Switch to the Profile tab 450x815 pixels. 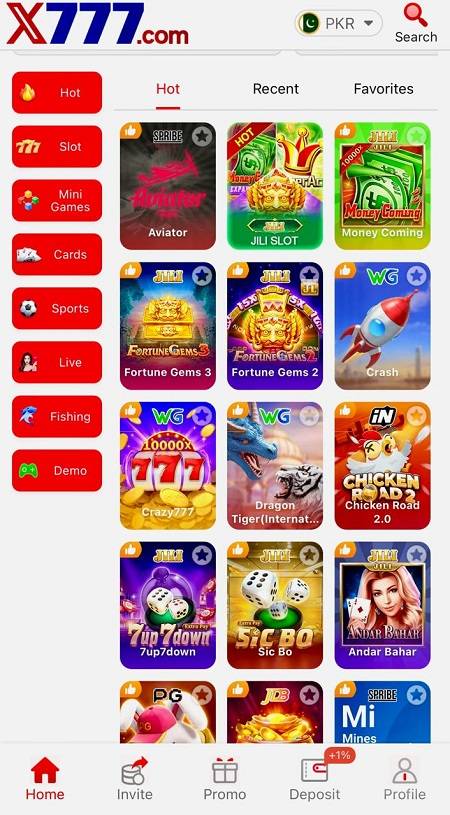coord(405,779)
